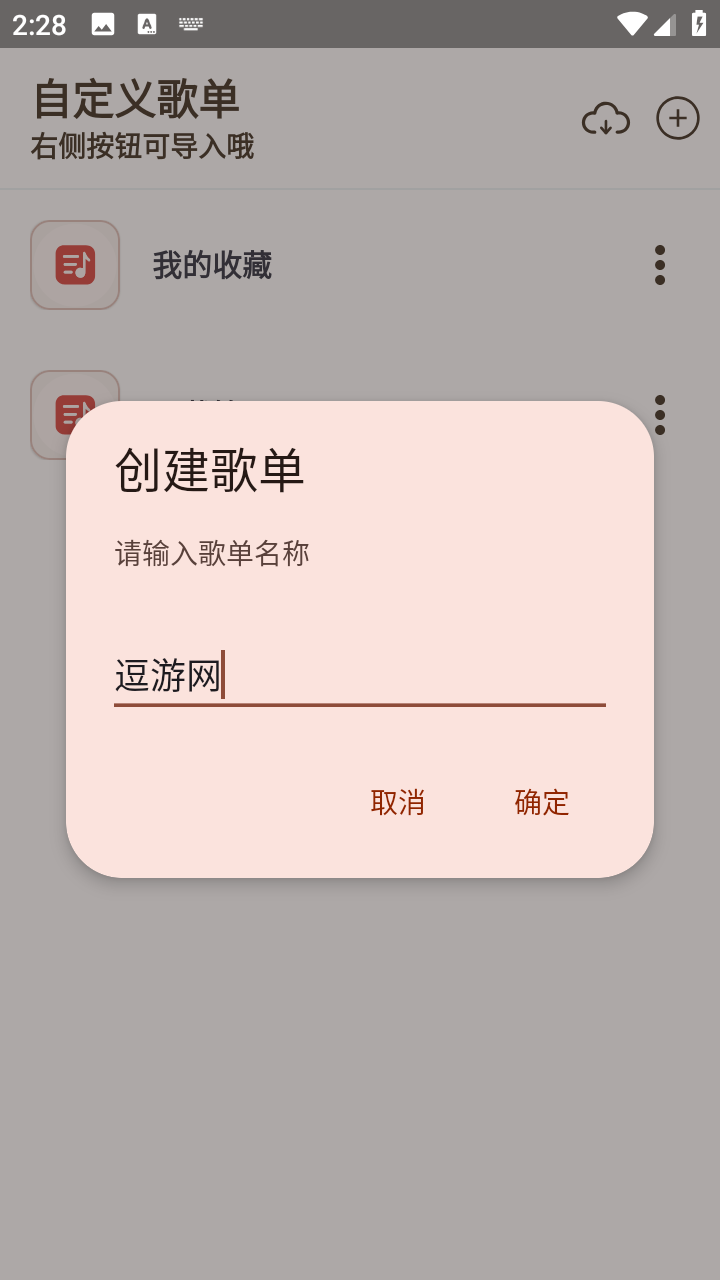Tap 确定 to confirm playlist creation
The image size is (720, 1280).
pyautogui.click(x=540, y=802)
